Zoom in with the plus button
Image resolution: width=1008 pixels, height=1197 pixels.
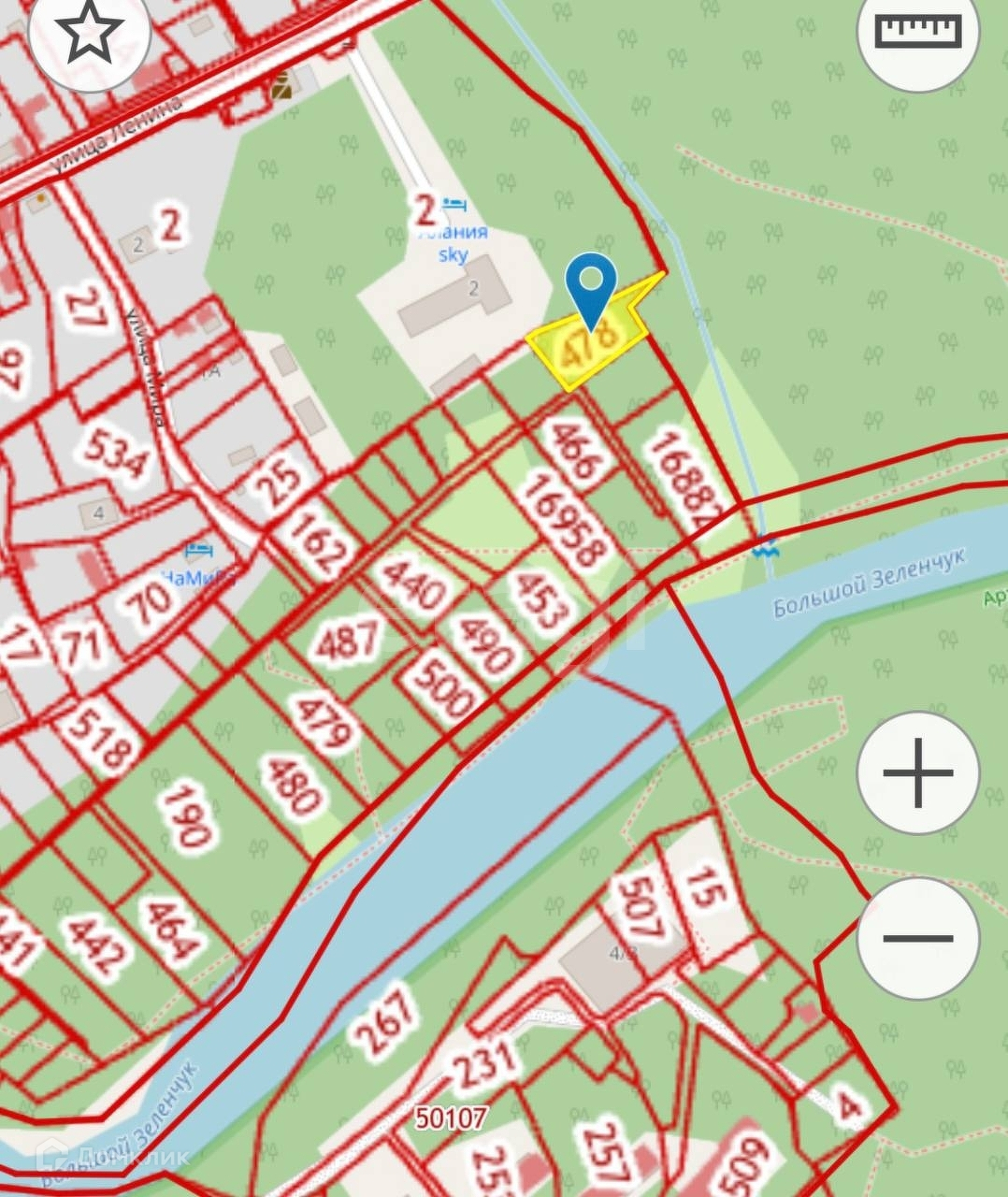click(x=918, y=772)
